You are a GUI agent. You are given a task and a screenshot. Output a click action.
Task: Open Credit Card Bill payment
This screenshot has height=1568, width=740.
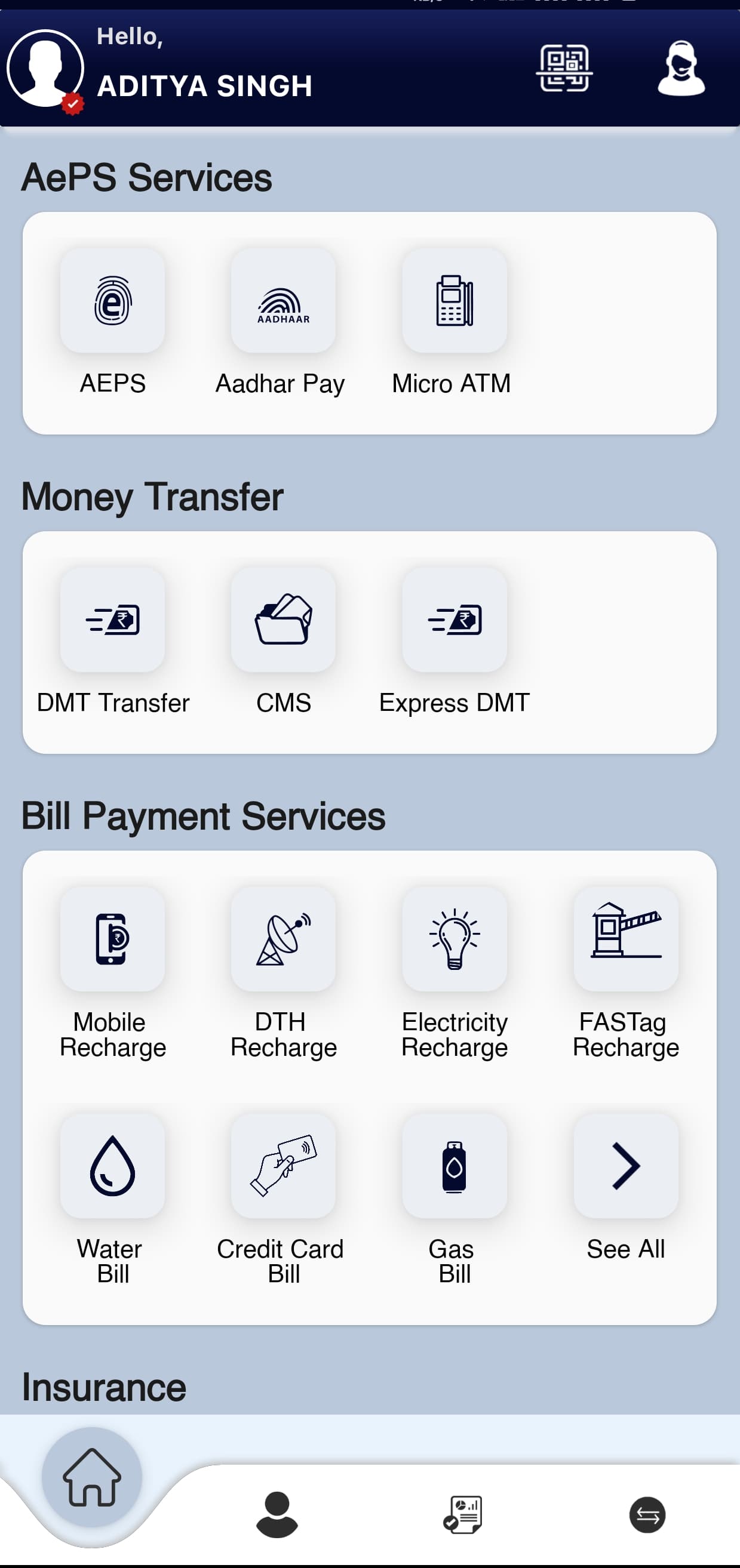pos(283,1166)
